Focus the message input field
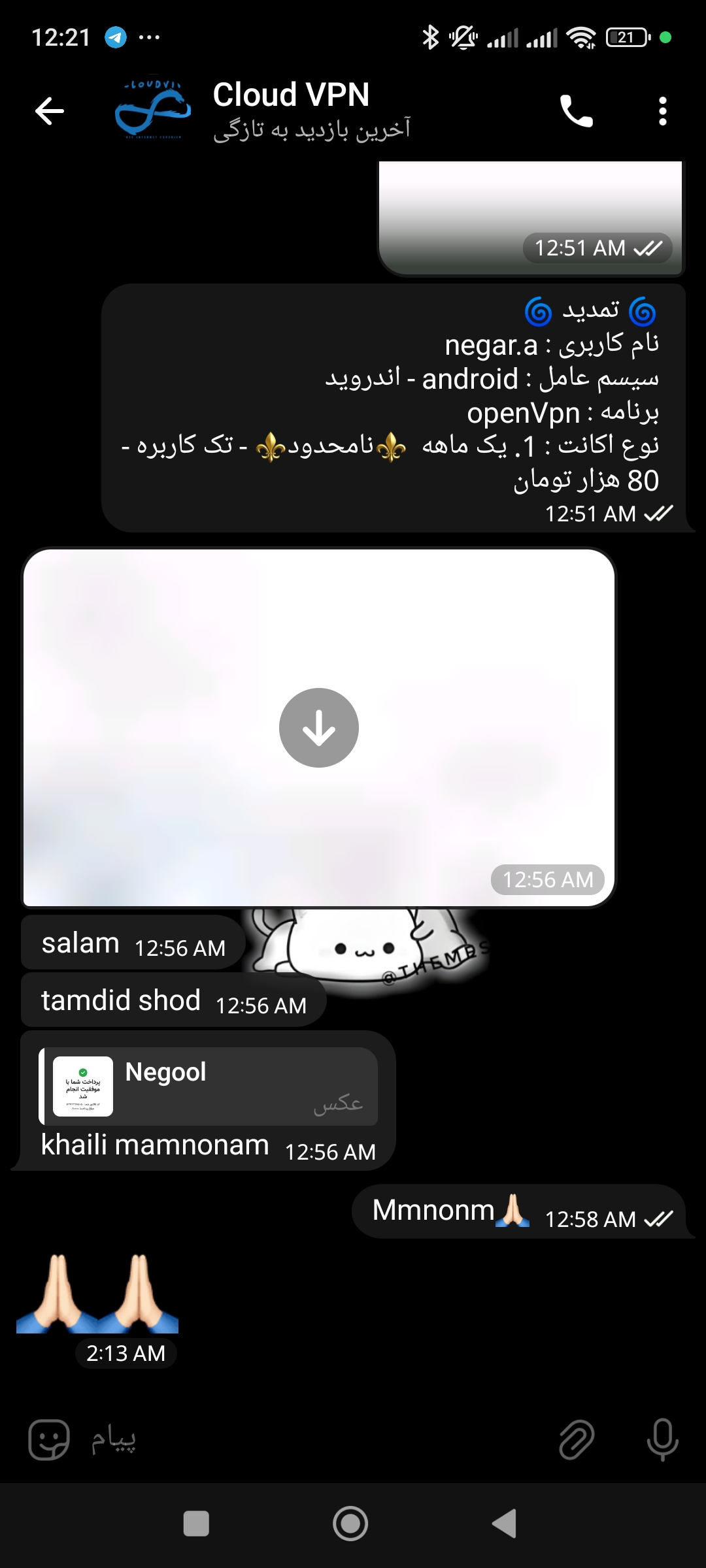The height and width of the screenshot is (1568, 706). 314,1440
